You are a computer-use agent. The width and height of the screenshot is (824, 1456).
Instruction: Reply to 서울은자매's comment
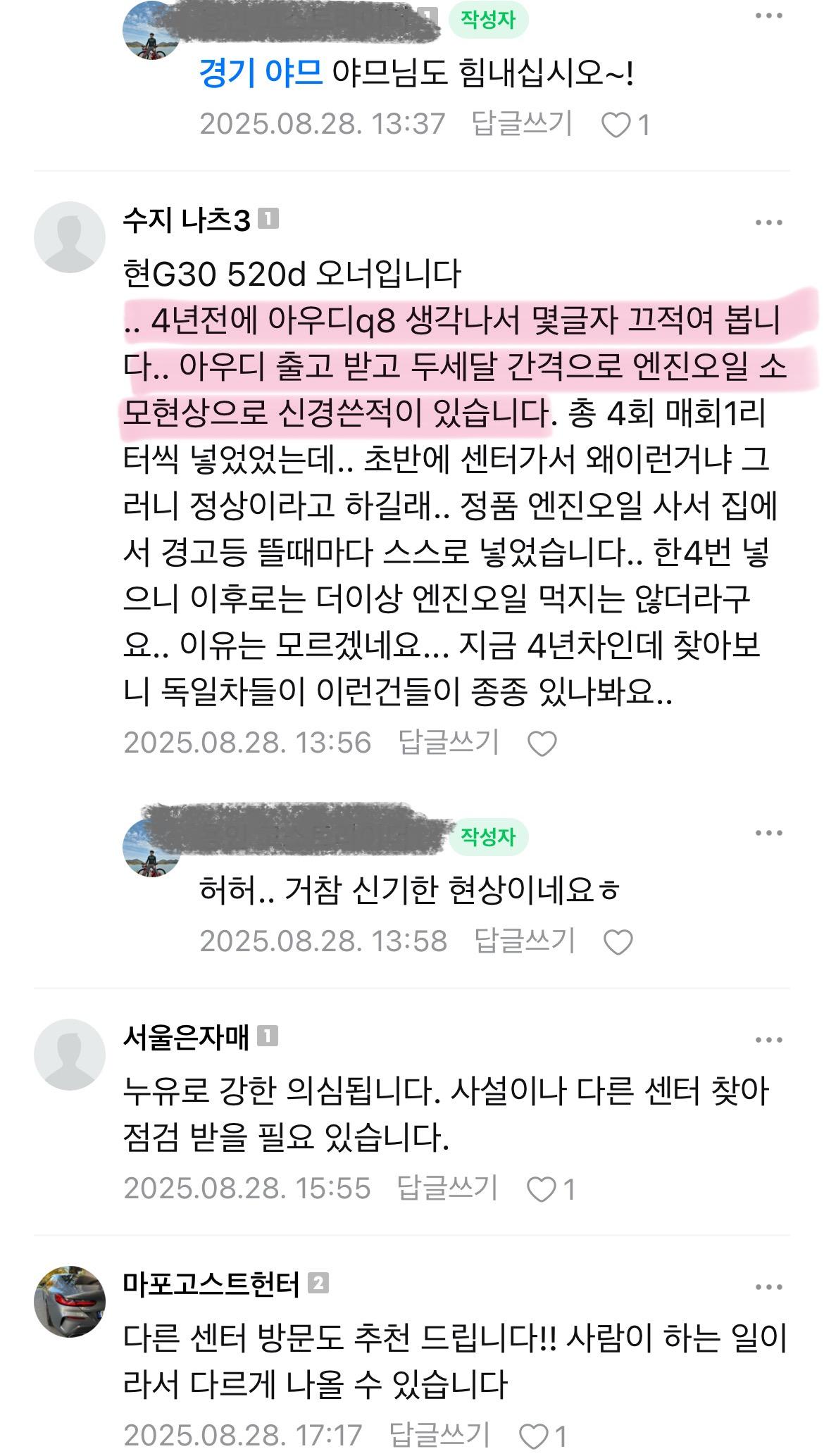[447, 1188]
